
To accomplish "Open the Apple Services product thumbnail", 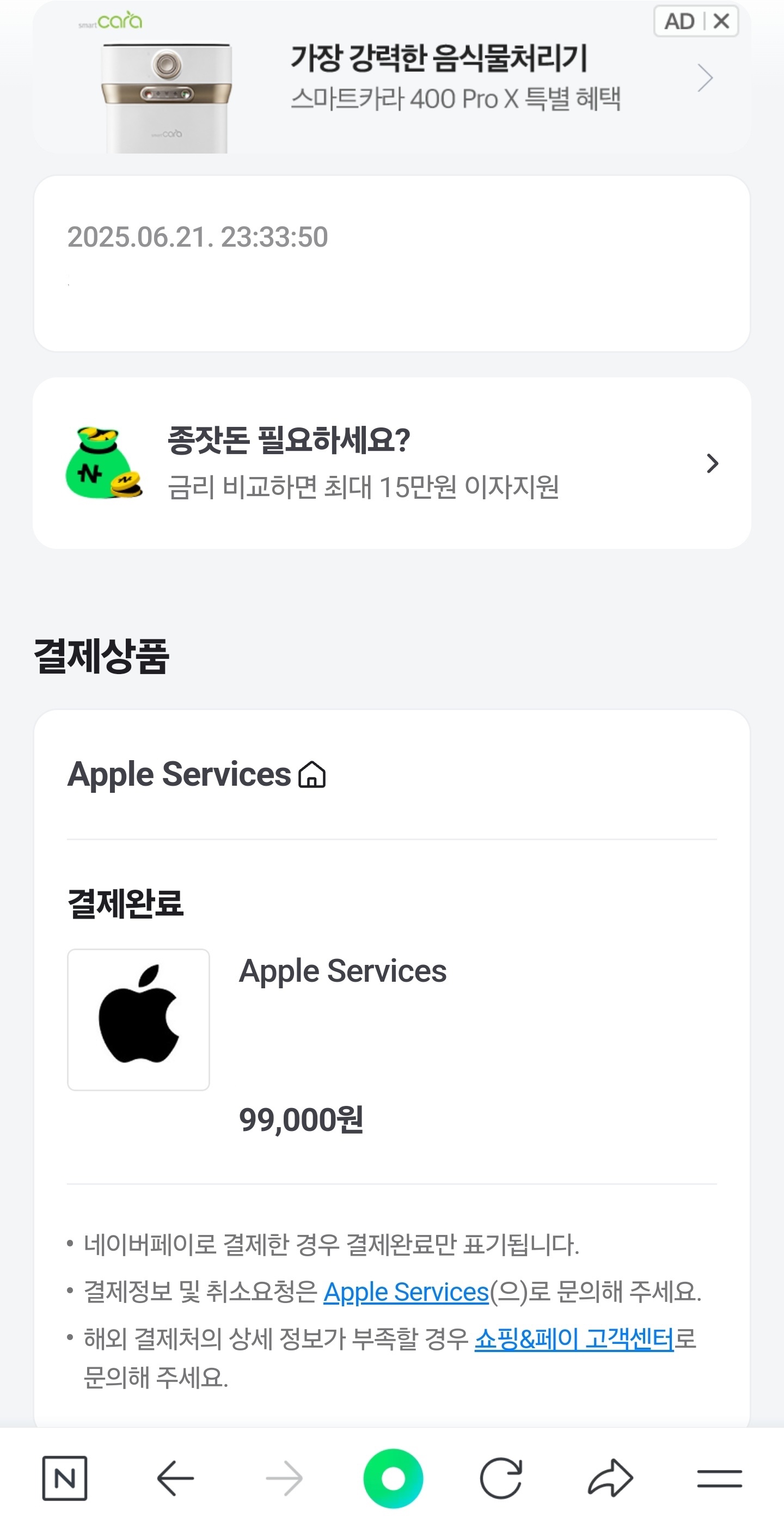I will (x=138, y=1019).
